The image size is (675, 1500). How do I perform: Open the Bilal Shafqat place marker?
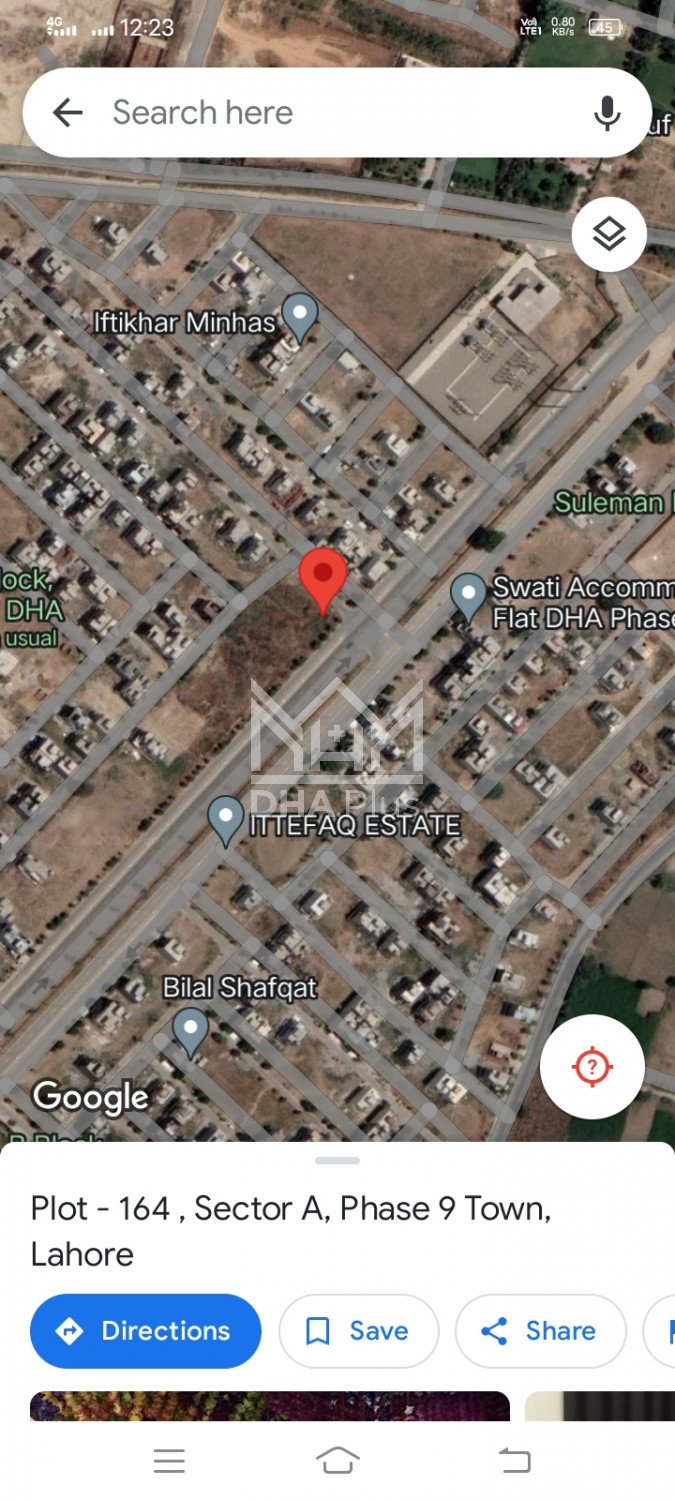tap(190, 1030)
